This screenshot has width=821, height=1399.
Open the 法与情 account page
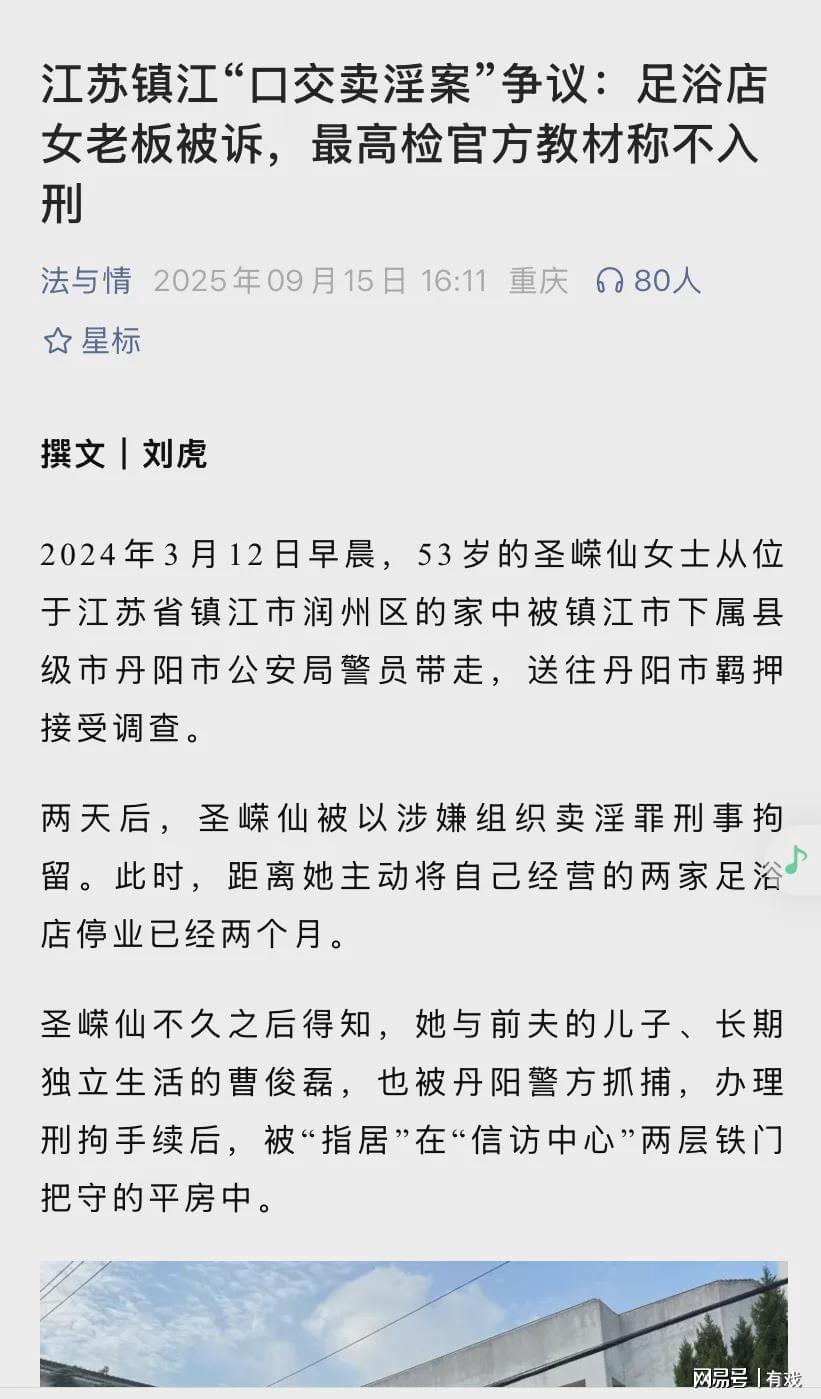pyautogui.click(x=86, y=281)
